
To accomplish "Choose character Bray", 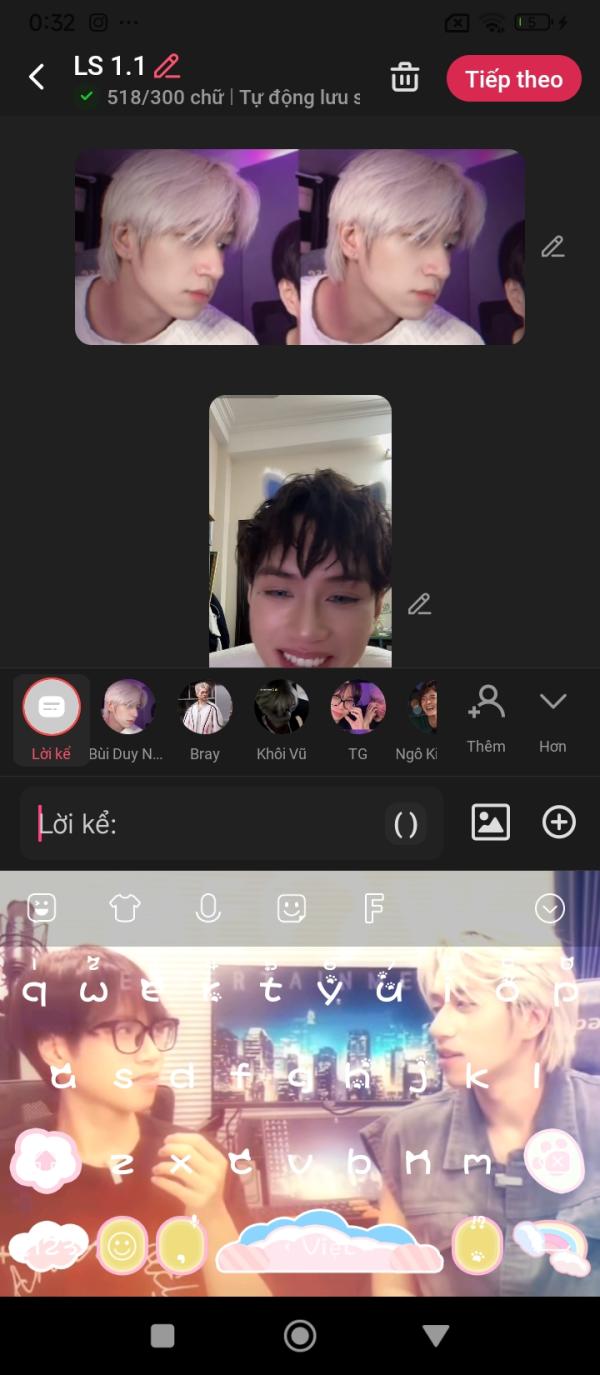I will coord(205,720).
